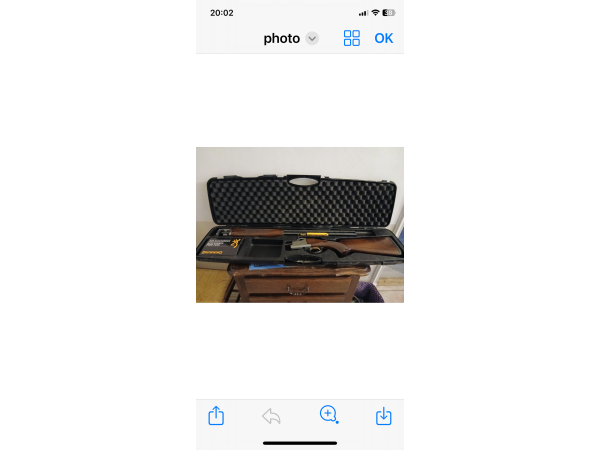Download the photo to device
600x450 pixels.
coord(383,415)
